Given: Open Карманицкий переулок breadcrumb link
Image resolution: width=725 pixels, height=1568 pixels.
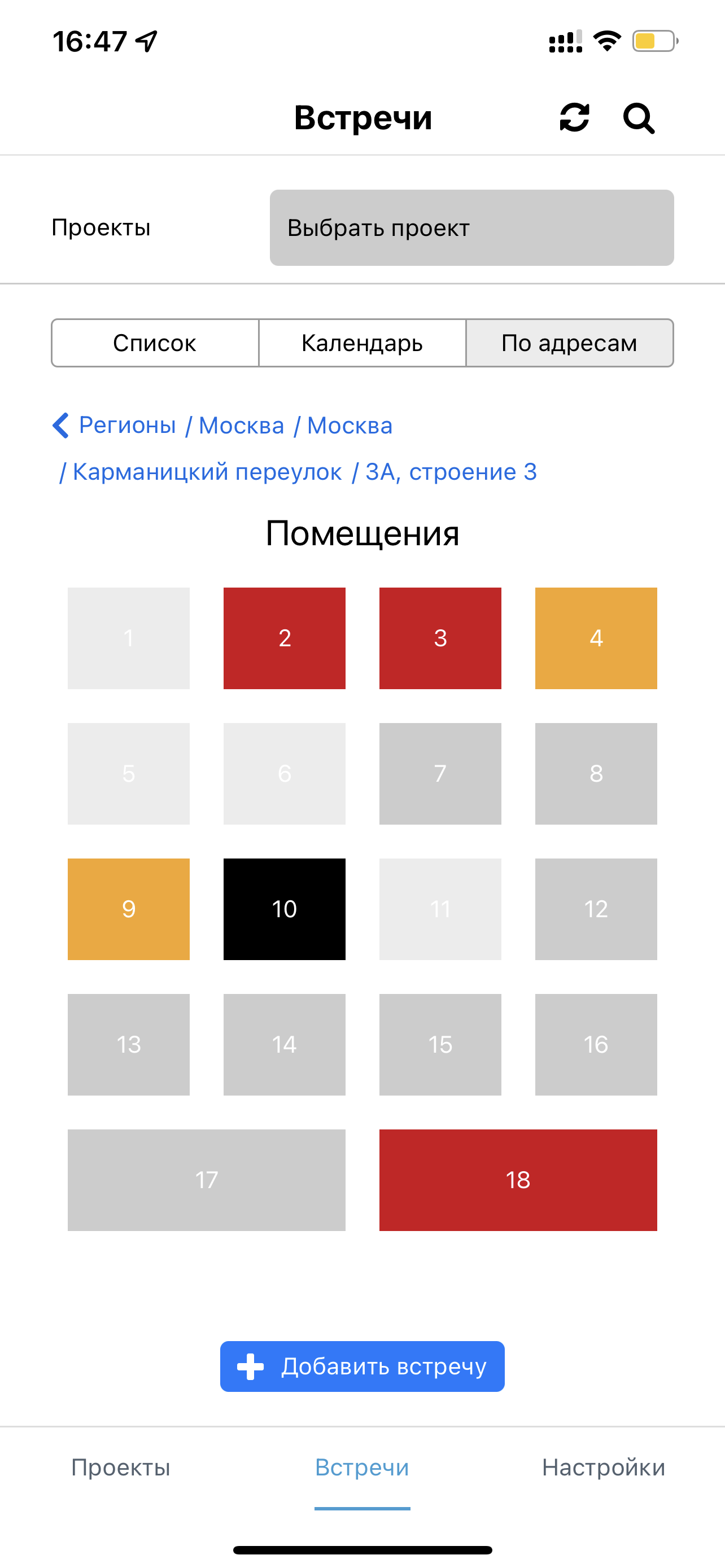Looking at the screenshot, I should tap(207, 472).
